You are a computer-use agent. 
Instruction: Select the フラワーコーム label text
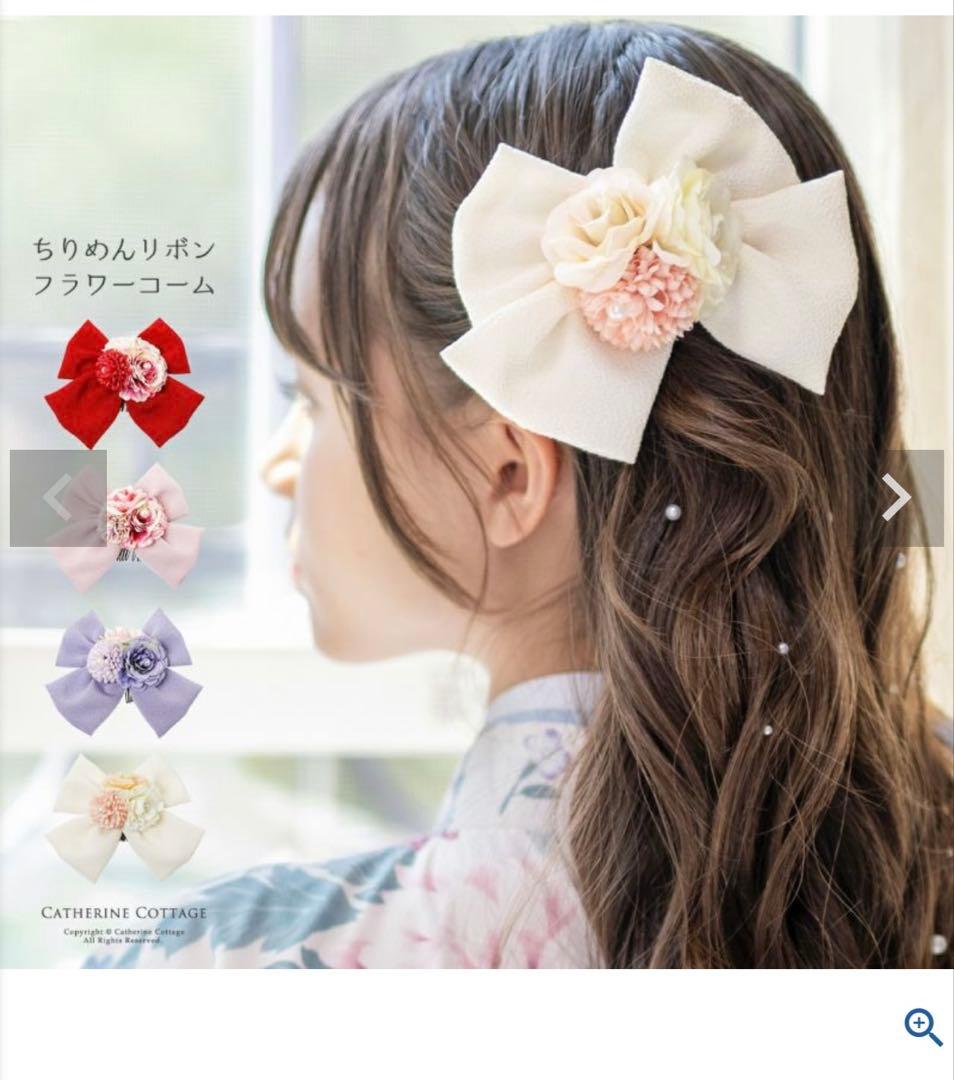coord(123,287)
